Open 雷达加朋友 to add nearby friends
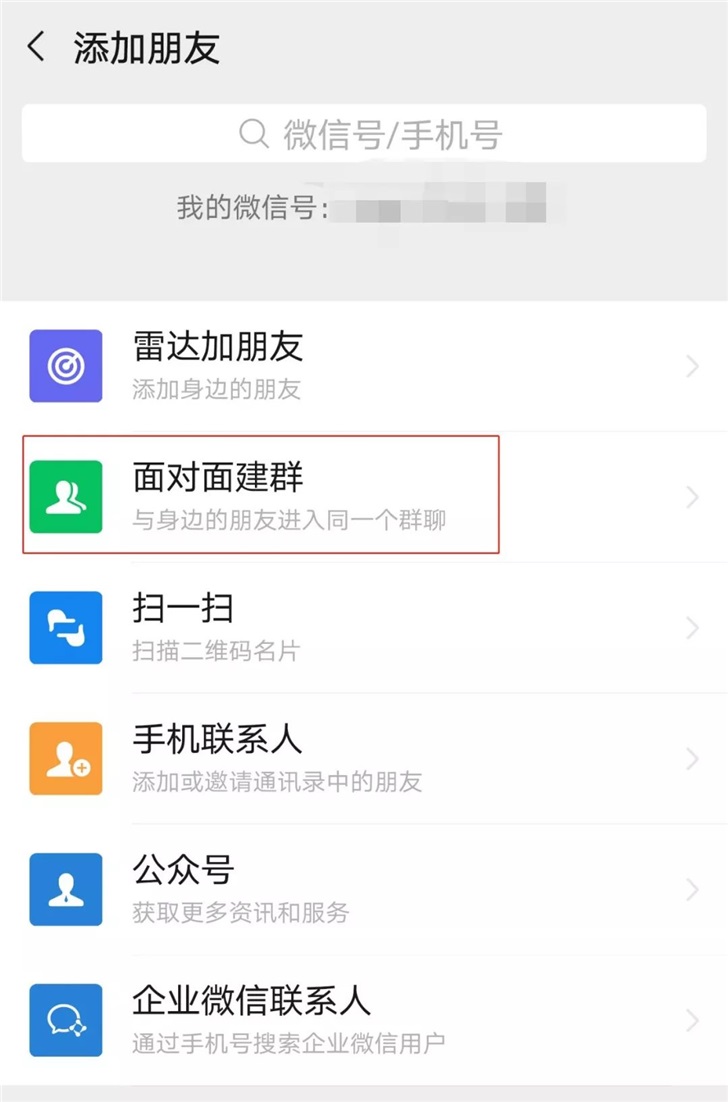 coord(364,366)
